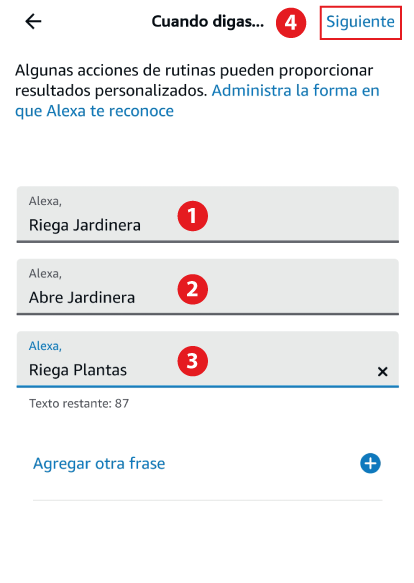Edit the Riega Jardinera phrase field
This screenshot has height=583, width=414.
208,215
